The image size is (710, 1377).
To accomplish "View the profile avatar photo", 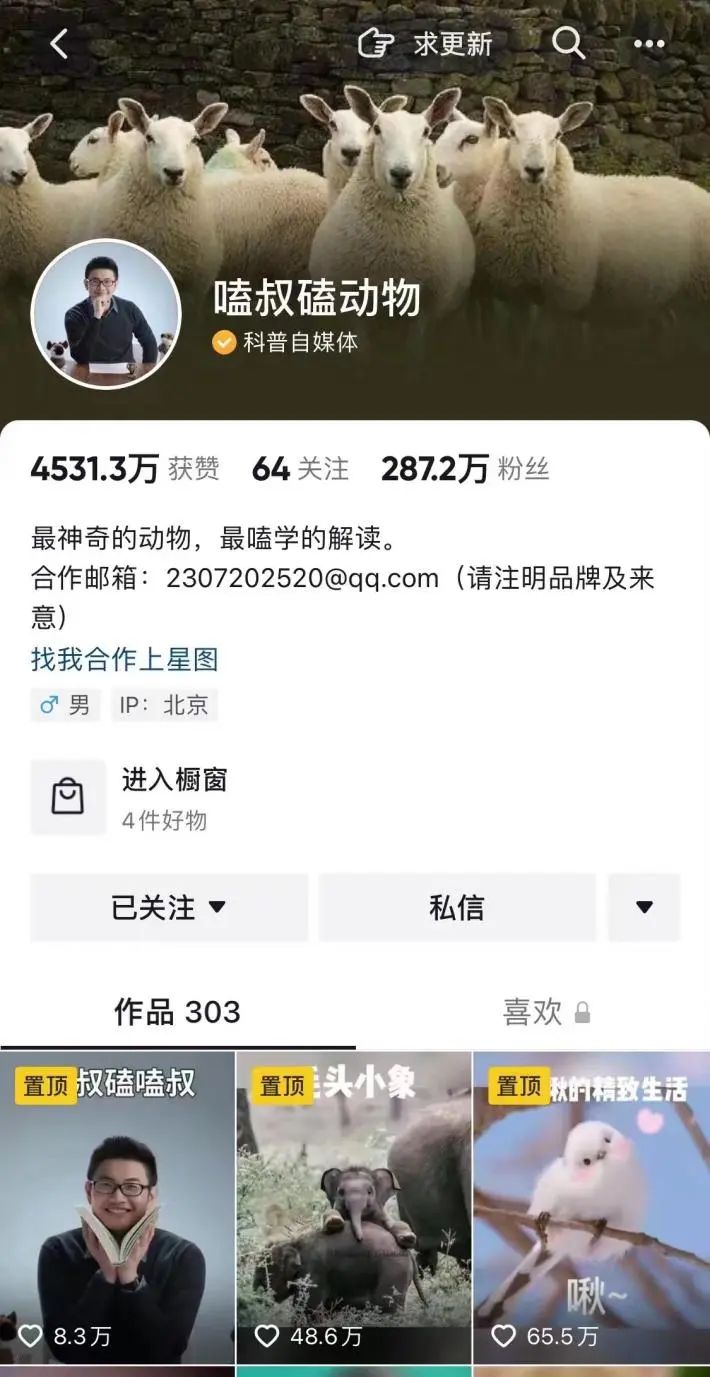I will (106, 314).
